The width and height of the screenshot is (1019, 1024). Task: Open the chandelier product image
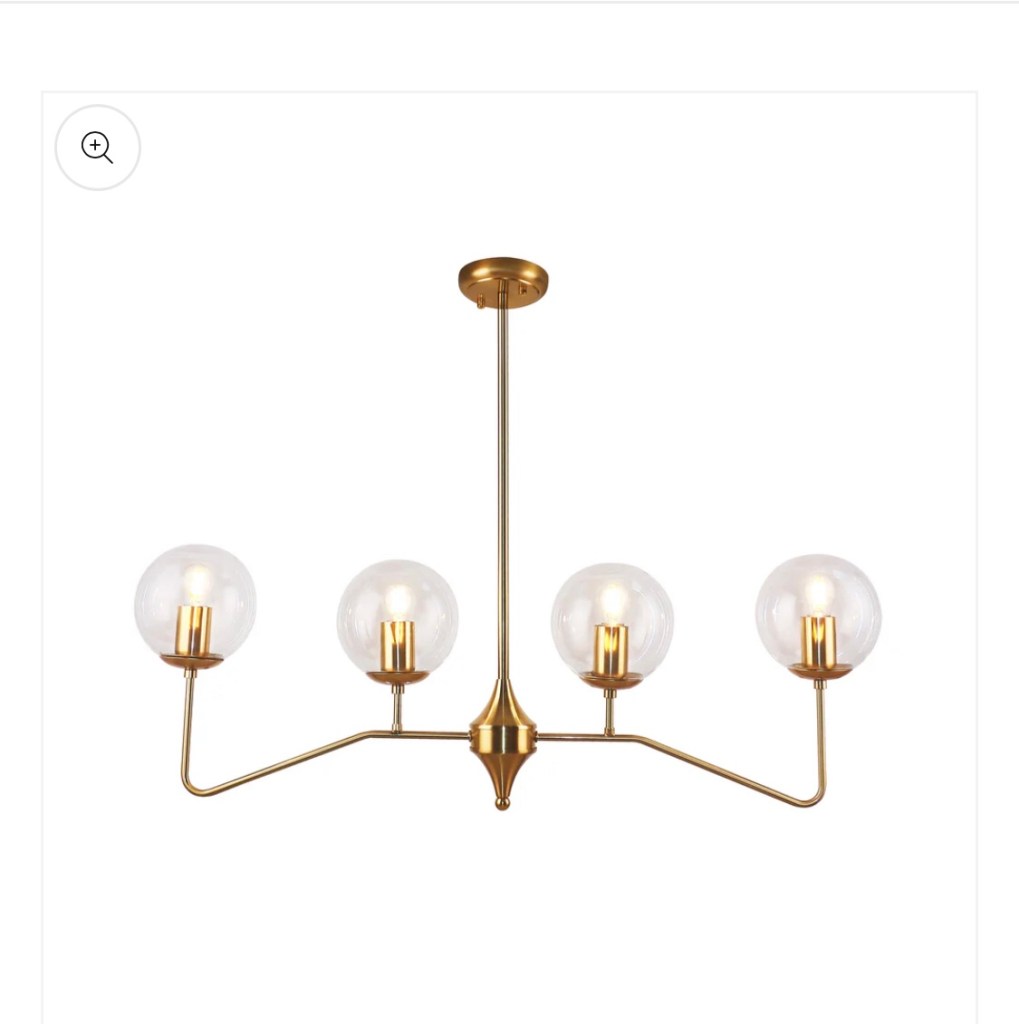pyautogui.click(x=508, y=560)
